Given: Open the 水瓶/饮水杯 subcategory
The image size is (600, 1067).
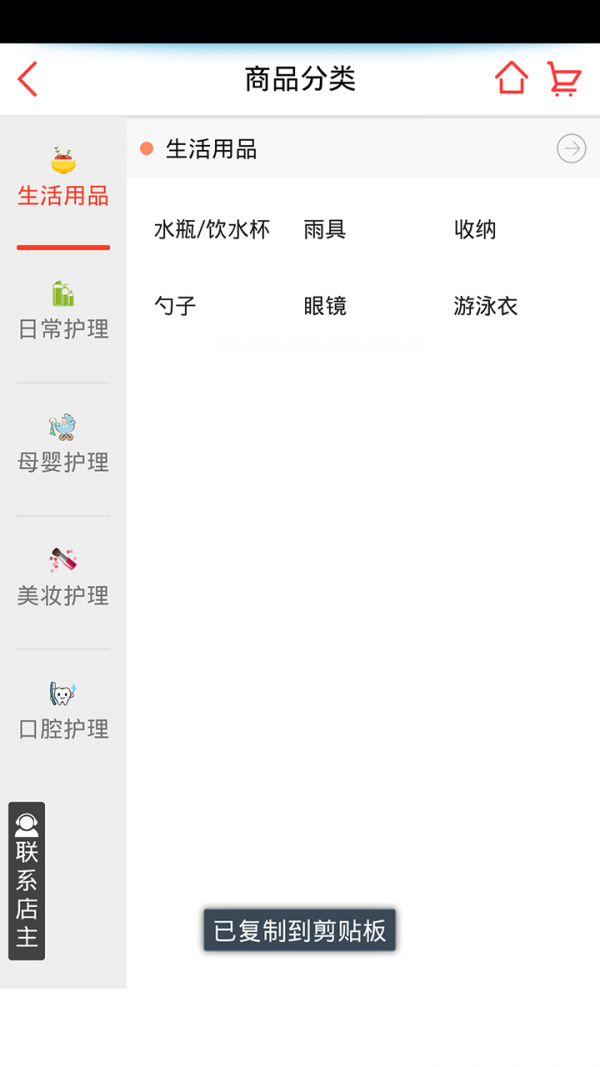Looking at the screenshot, I should coord(212,230).
